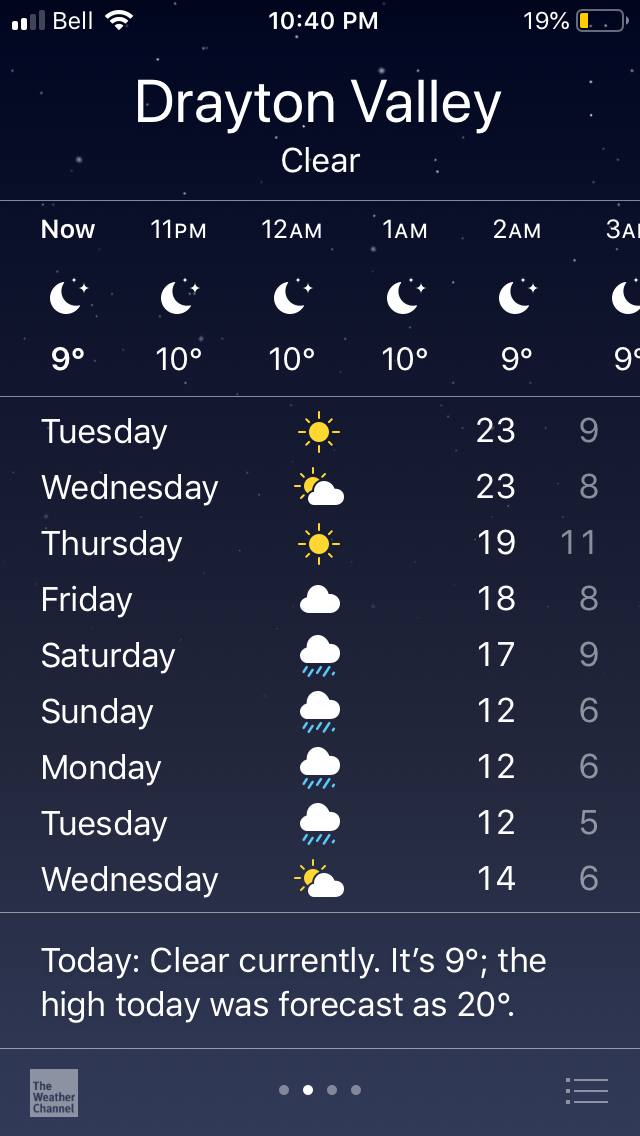
Task: Open The Weather Channel link
Action: click(54, 1092)
